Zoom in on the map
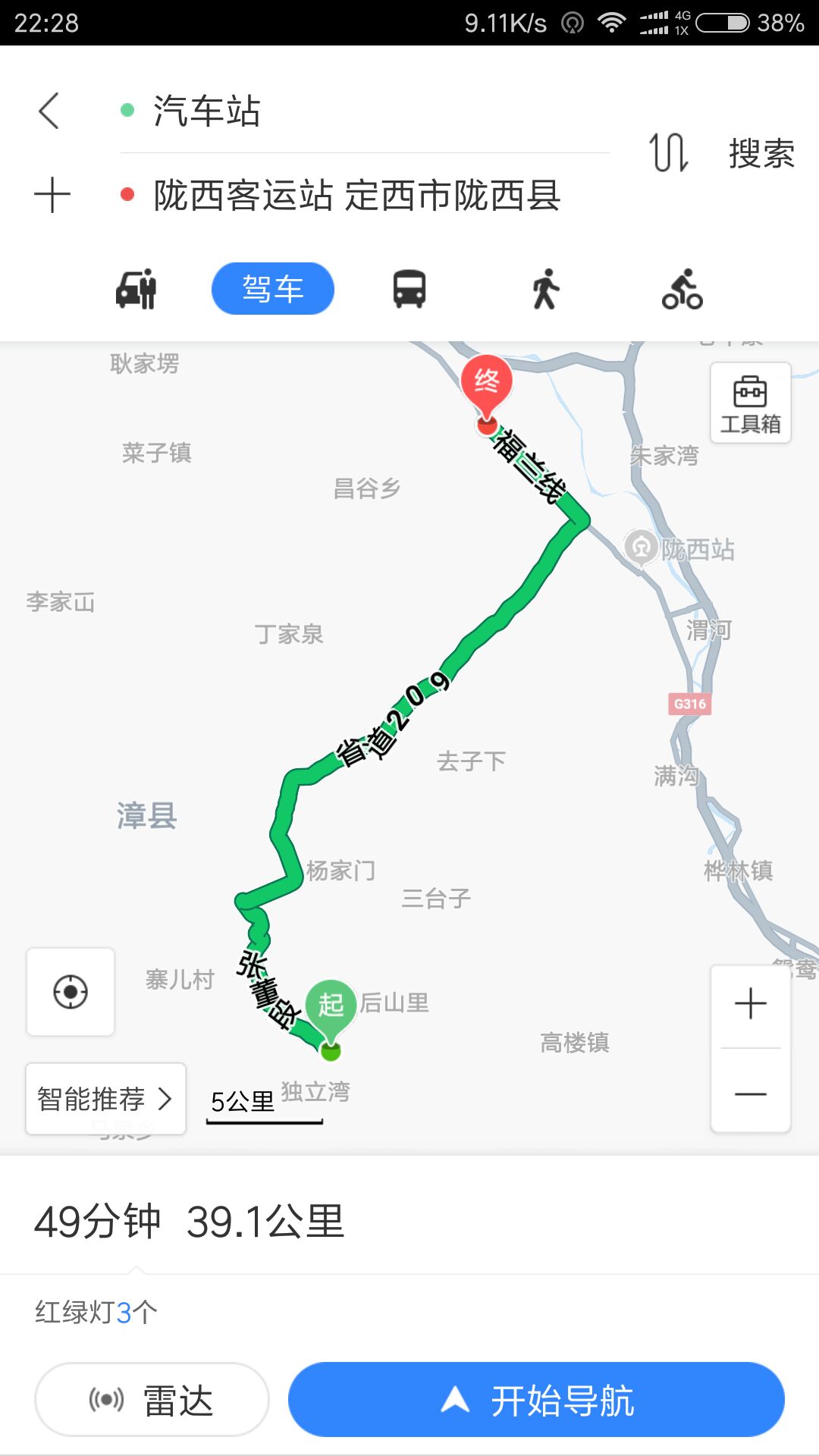Screen dimensions: 819x1456 pyautogui.click(x=750, y=1004)
